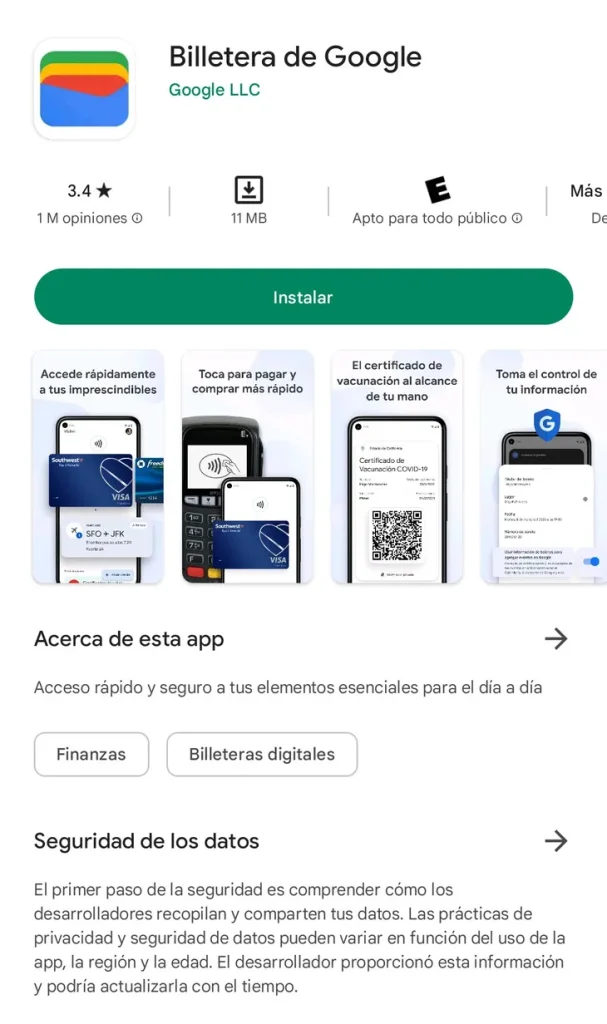Select the Billeteras digitales chip
The width and height of the screenshot is (607, 1024).
pyautogui.click(x=261, y=754)
